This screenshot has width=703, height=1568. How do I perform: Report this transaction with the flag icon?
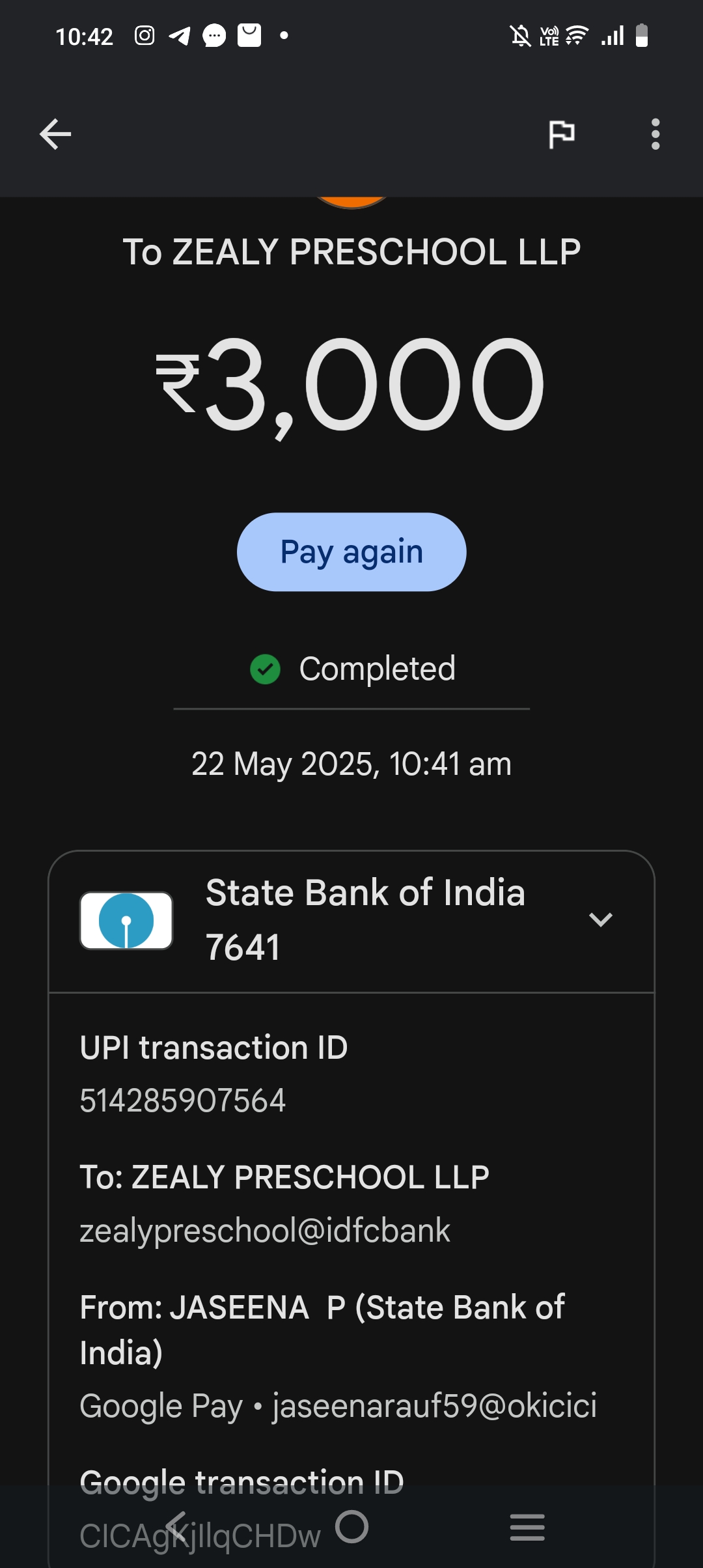tap(561, 134)
